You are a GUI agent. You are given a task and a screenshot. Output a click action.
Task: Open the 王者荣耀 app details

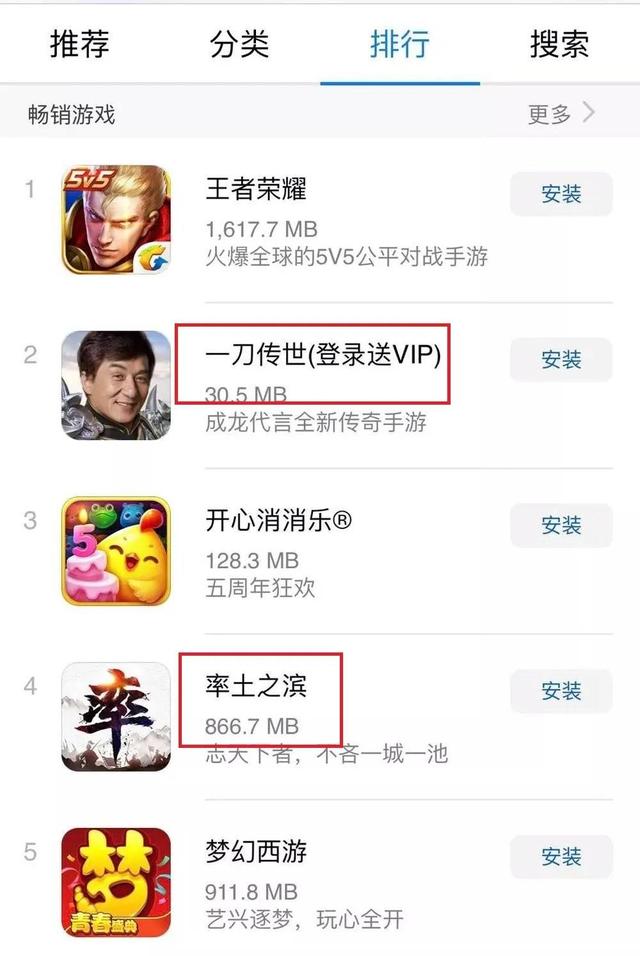tap(257, 188)
